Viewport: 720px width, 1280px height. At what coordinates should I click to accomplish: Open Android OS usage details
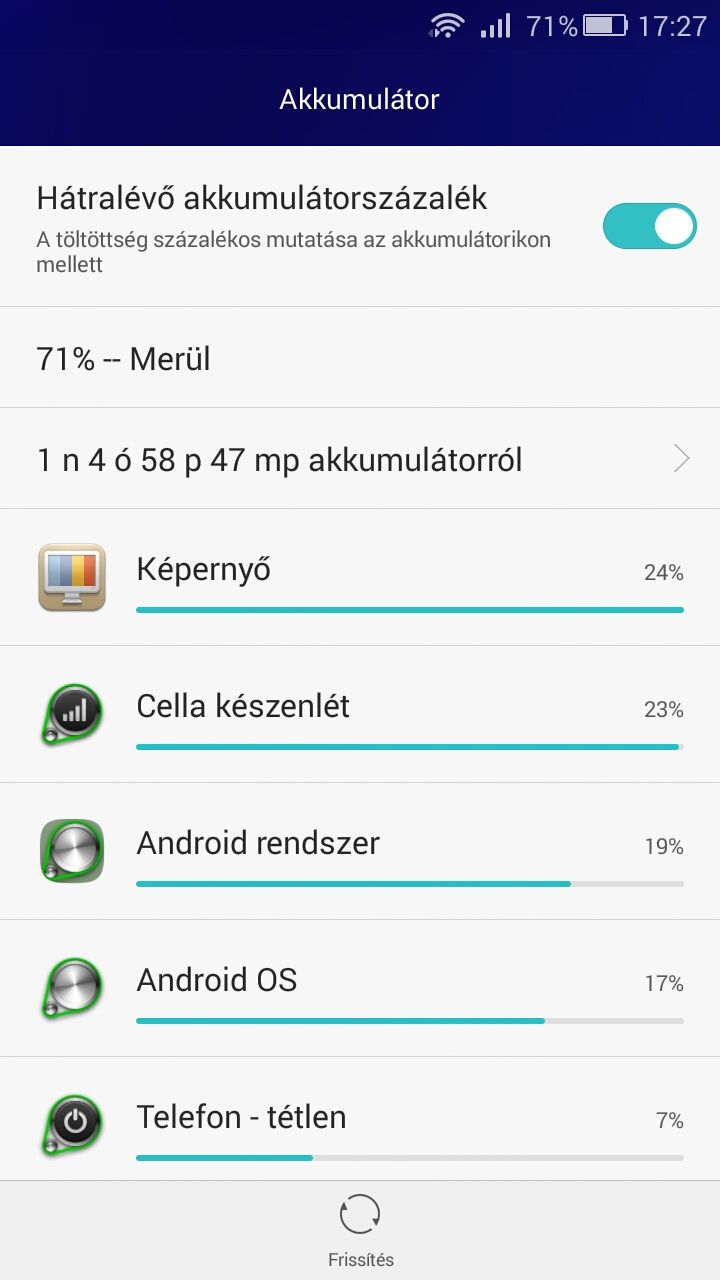tap(360, 988)
